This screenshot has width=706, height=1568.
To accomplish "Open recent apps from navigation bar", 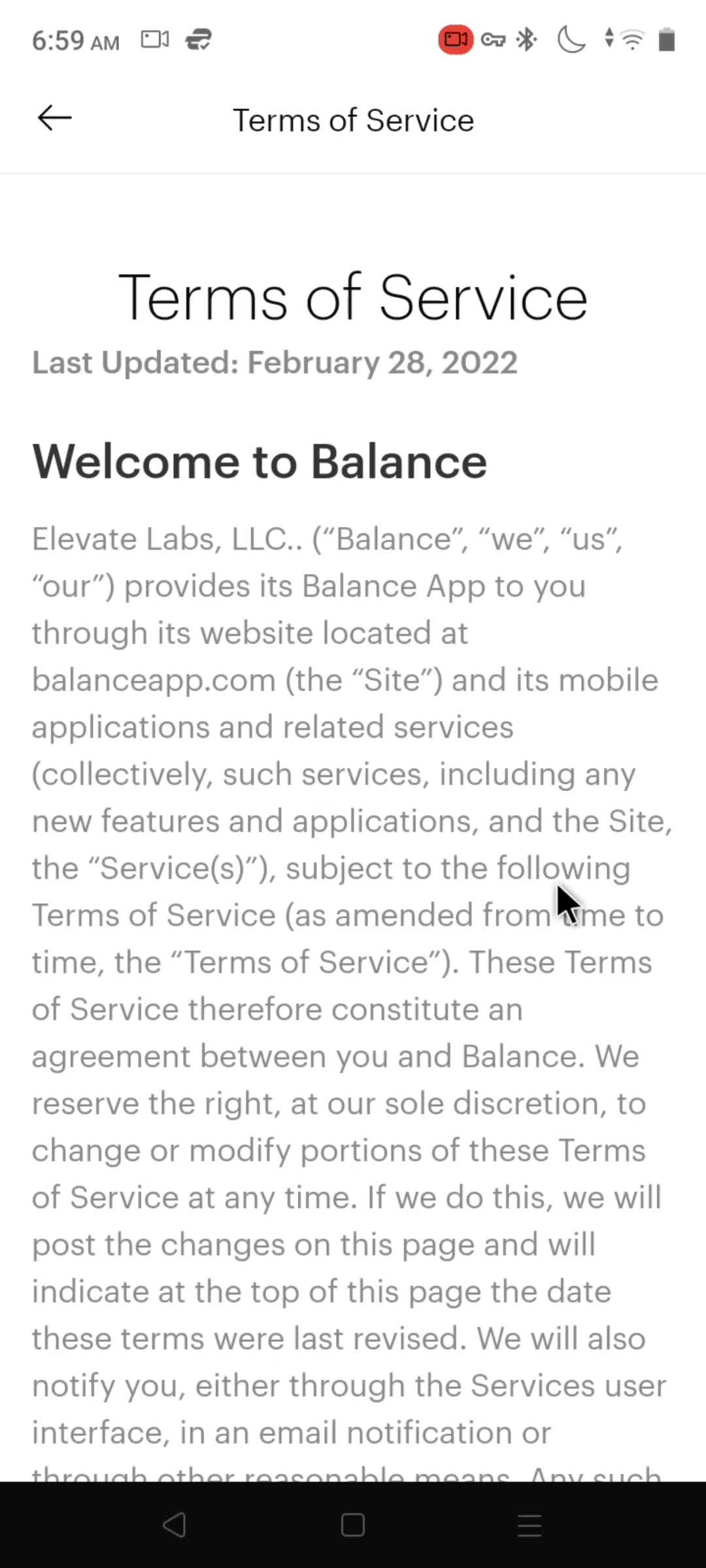I will (529, 1525).
